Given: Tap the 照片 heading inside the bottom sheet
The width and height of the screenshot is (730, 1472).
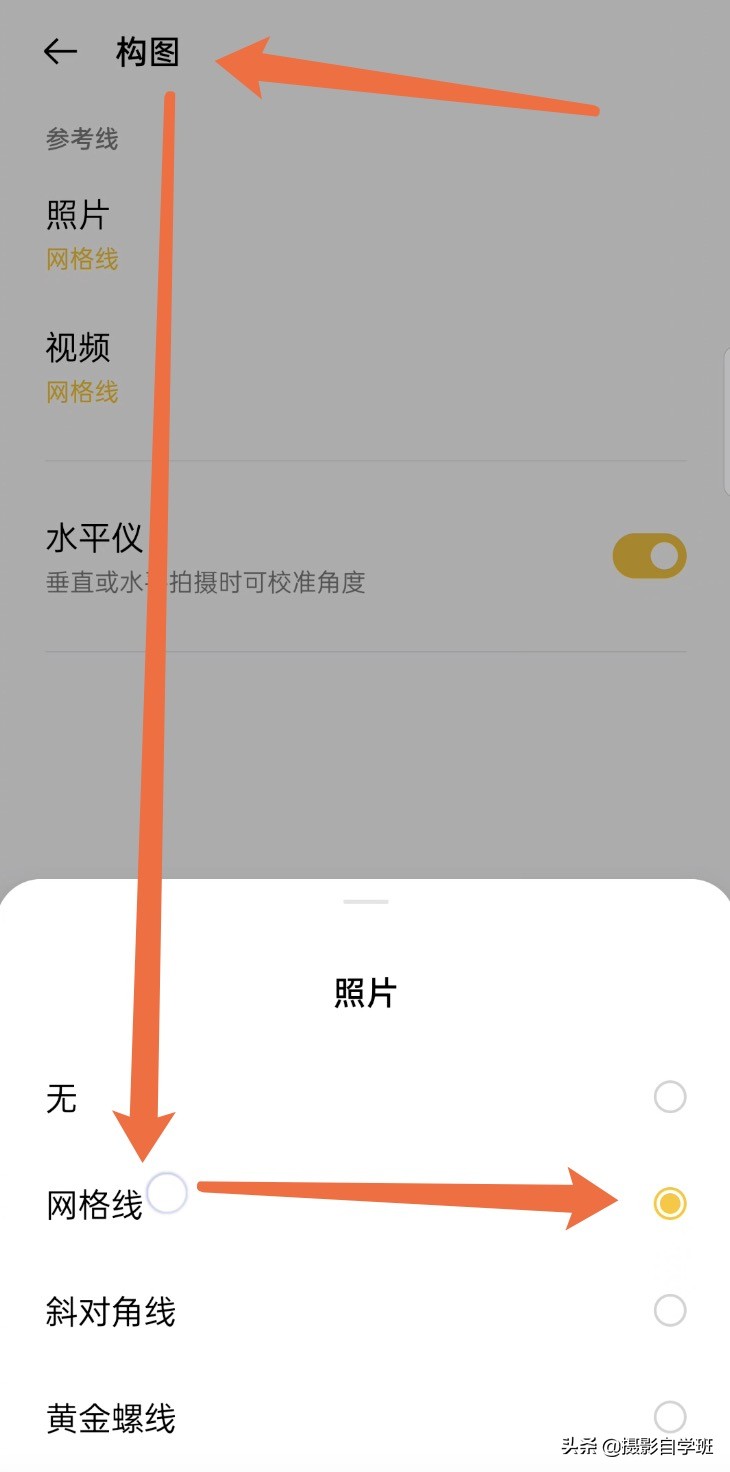Looking at the screenshot, I should tap(365, 991).
